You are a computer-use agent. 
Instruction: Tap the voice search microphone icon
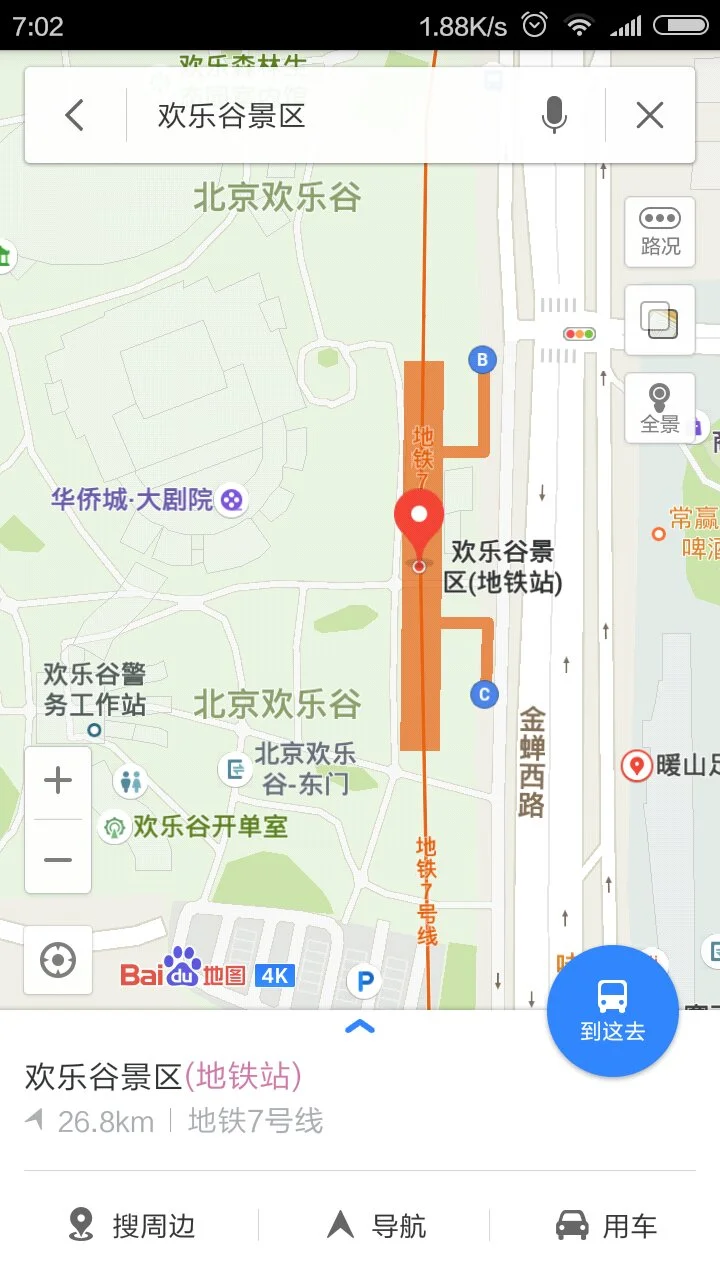coord(553,115)
